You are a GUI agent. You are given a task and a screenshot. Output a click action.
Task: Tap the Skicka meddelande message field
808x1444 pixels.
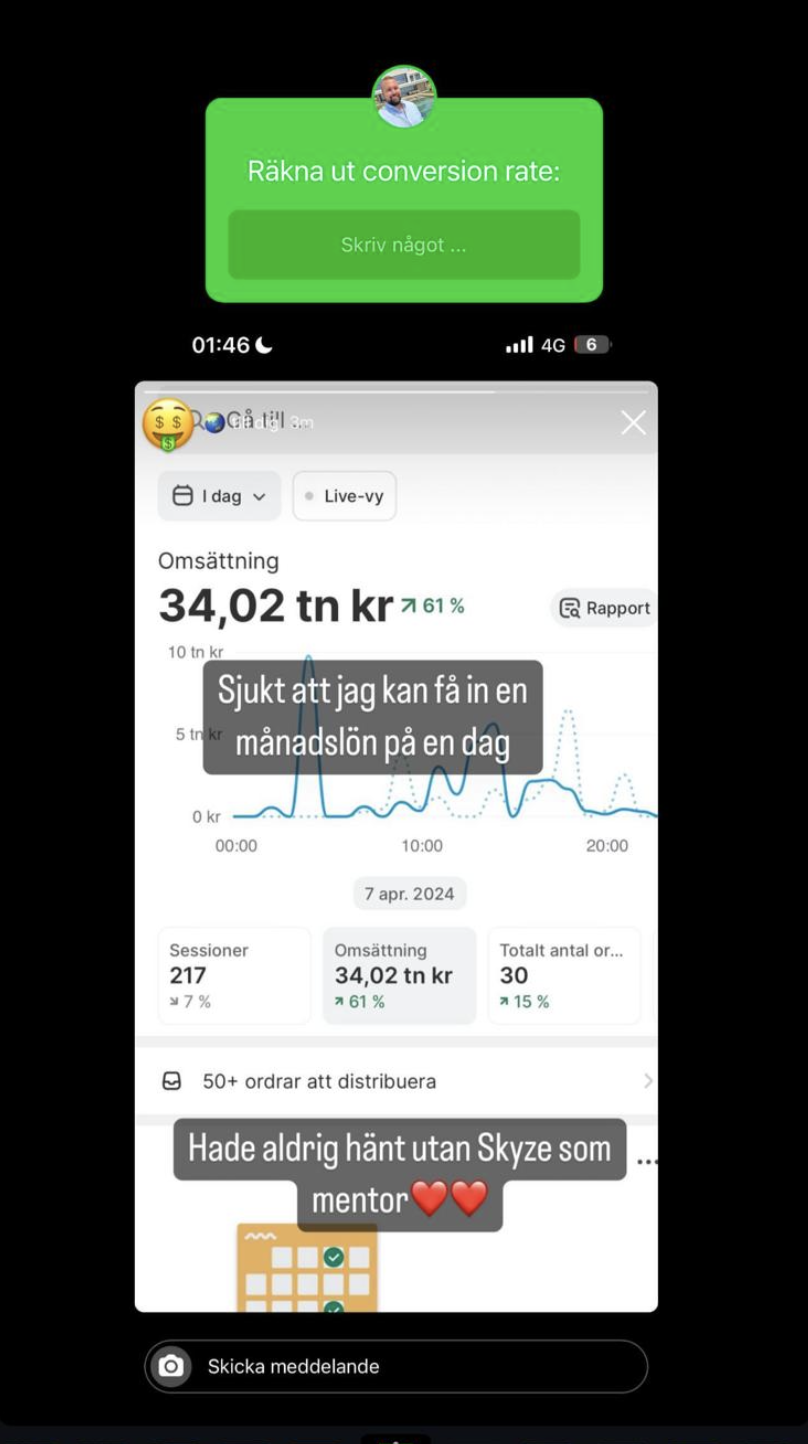(396, 1366)
